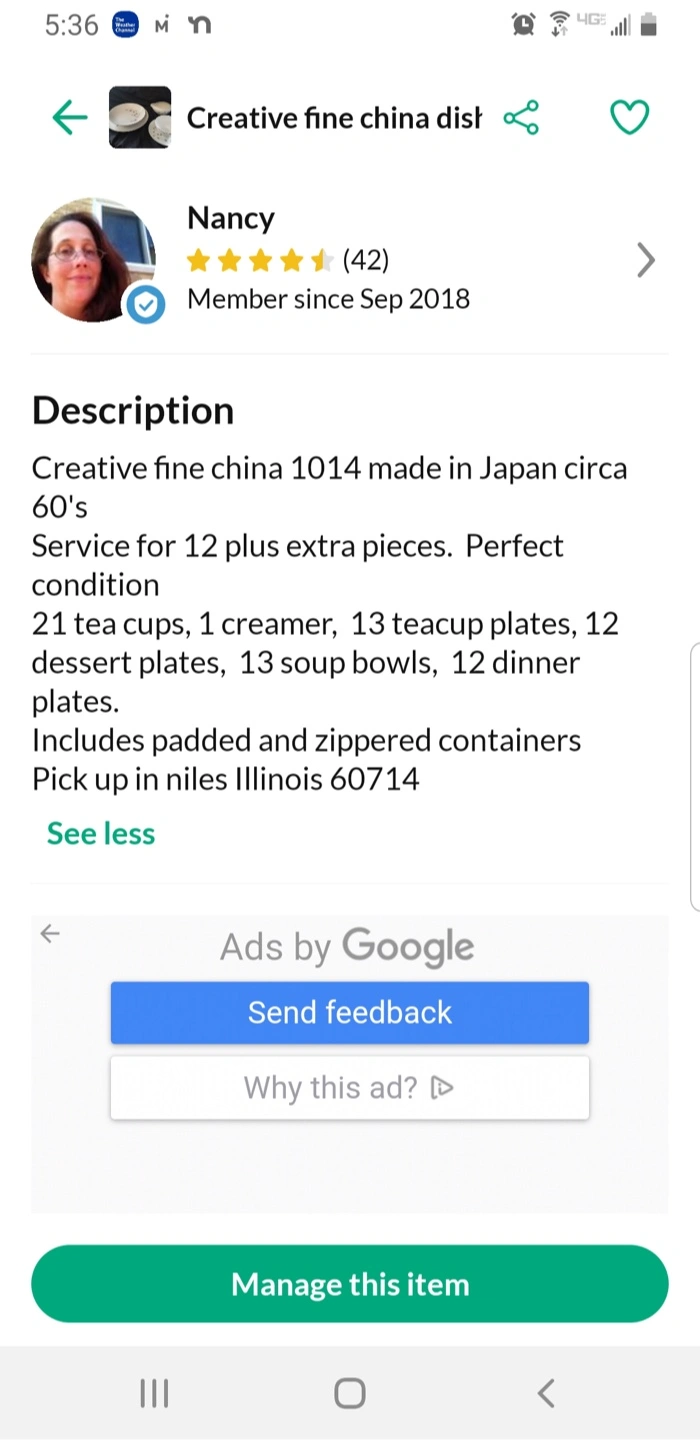The height and width of the screenshot is (1440, 700).
Task: Tap the small back arrow in the ad
Action: [50, 934]
